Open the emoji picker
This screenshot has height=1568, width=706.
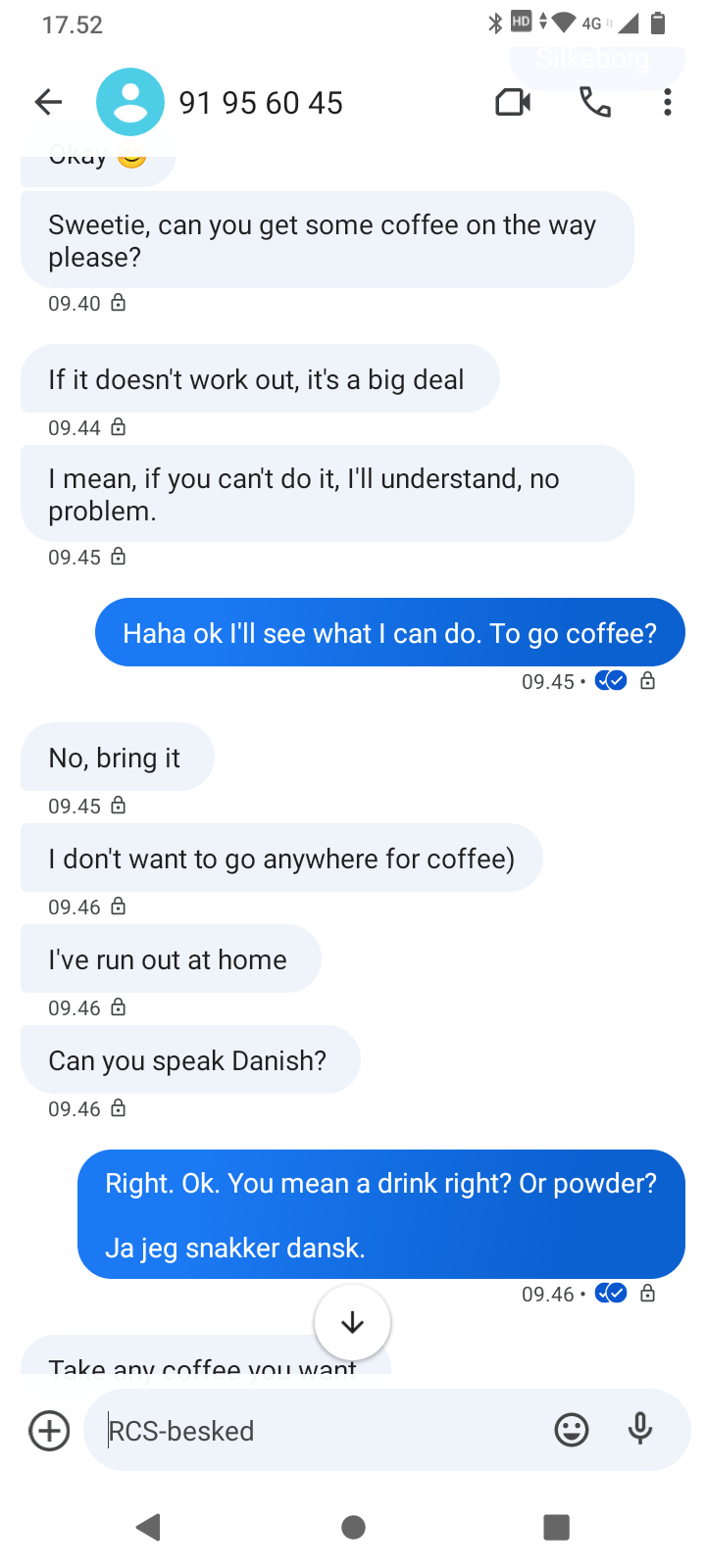pos(572,1431)
